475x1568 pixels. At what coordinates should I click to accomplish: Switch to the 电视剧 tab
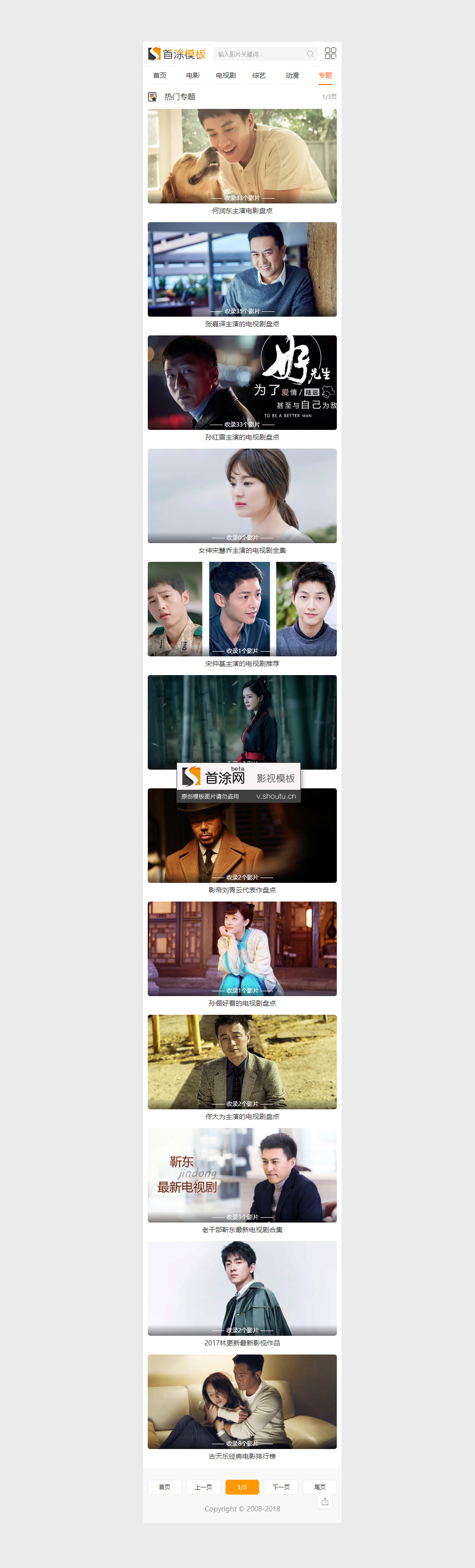[226, 75]
